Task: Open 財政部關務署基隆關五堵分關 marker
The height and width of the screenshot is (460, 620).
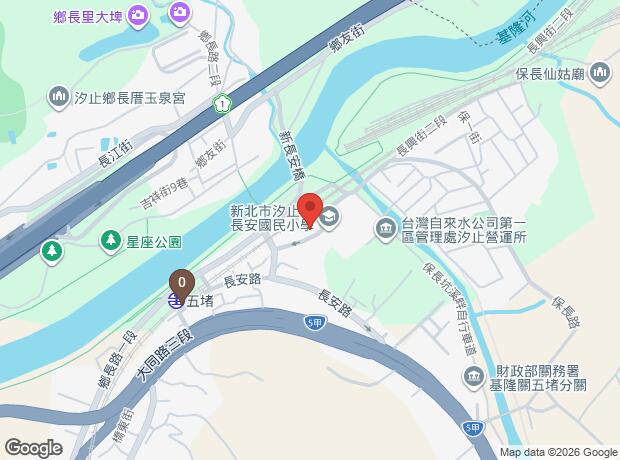Action: pos(472,376)
